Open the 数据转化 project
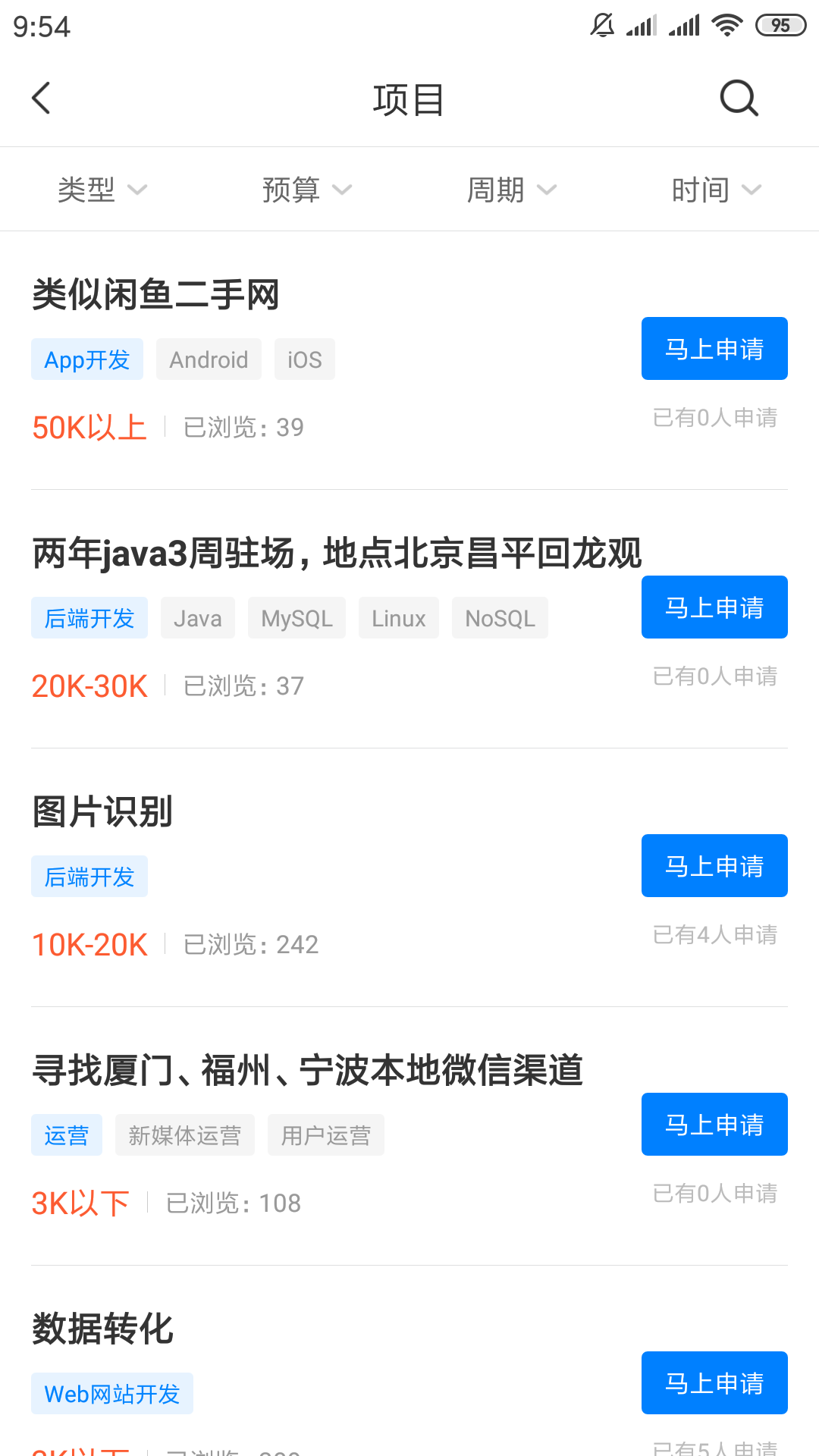819x1456 pixels. click(103, 1329)
